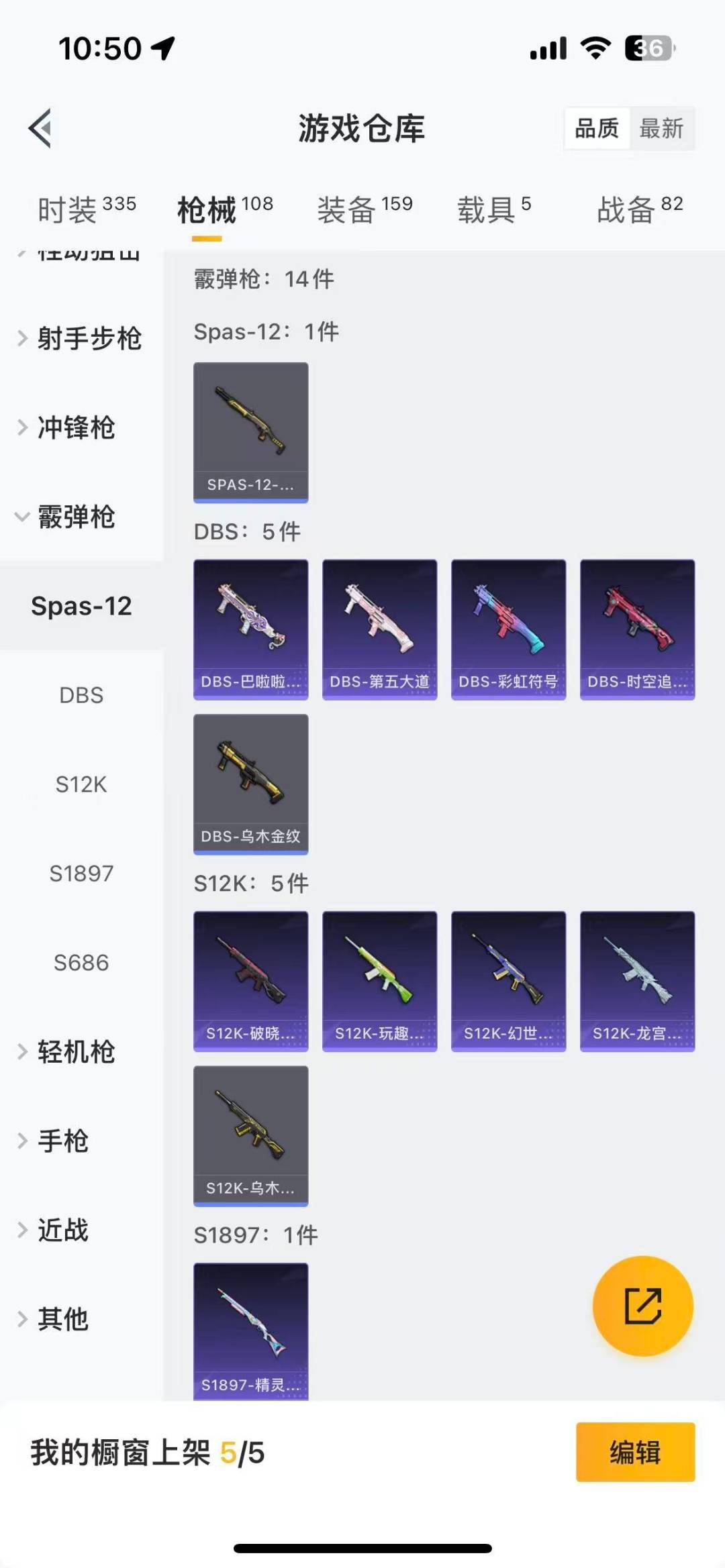The width and height of the screenshot is (725, 1568).
Task: Select DBS in the side list
Action: 81,695
